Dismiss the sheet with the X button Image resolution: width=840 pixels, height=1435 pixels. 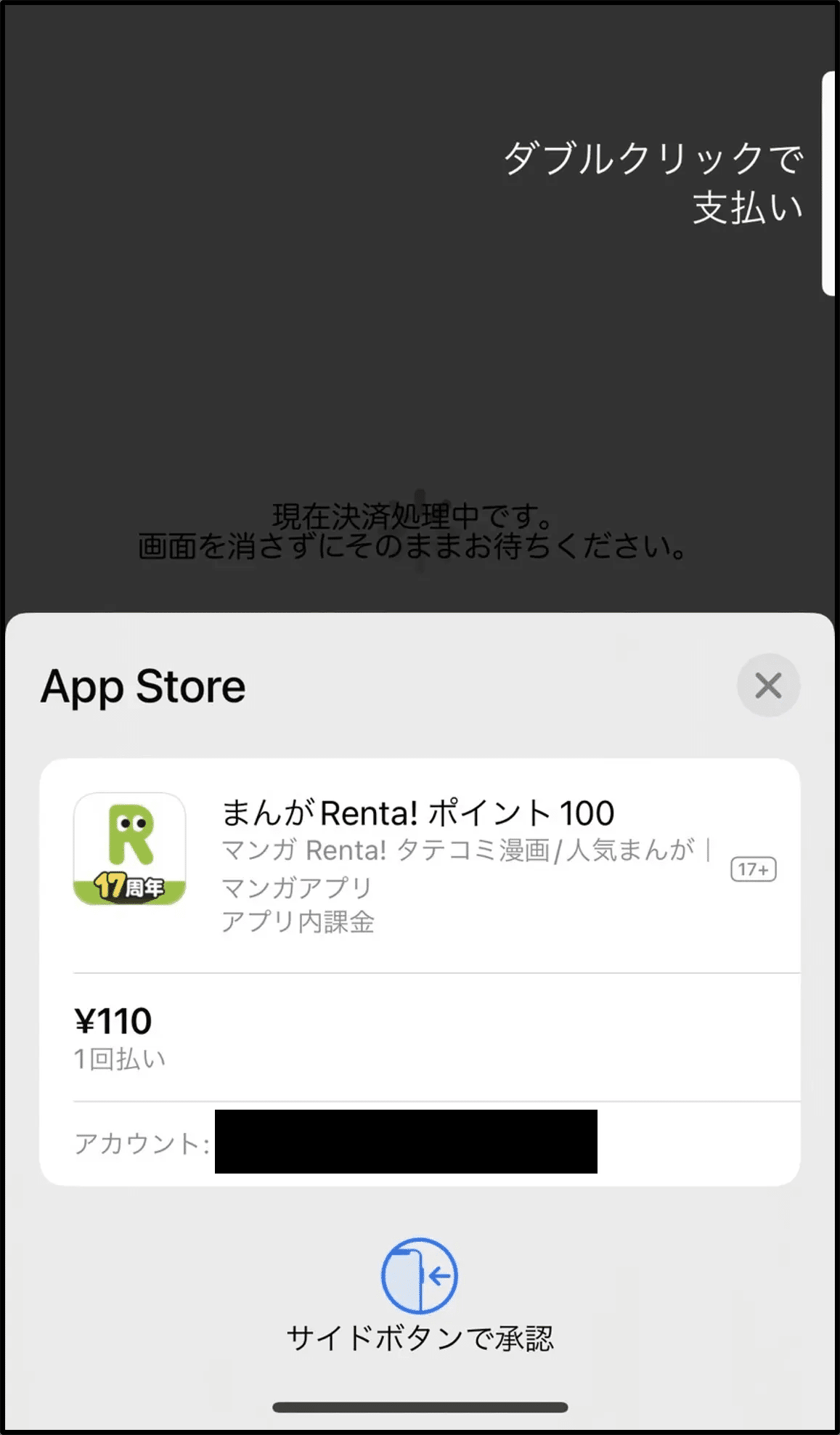click(x=768, y=685)
